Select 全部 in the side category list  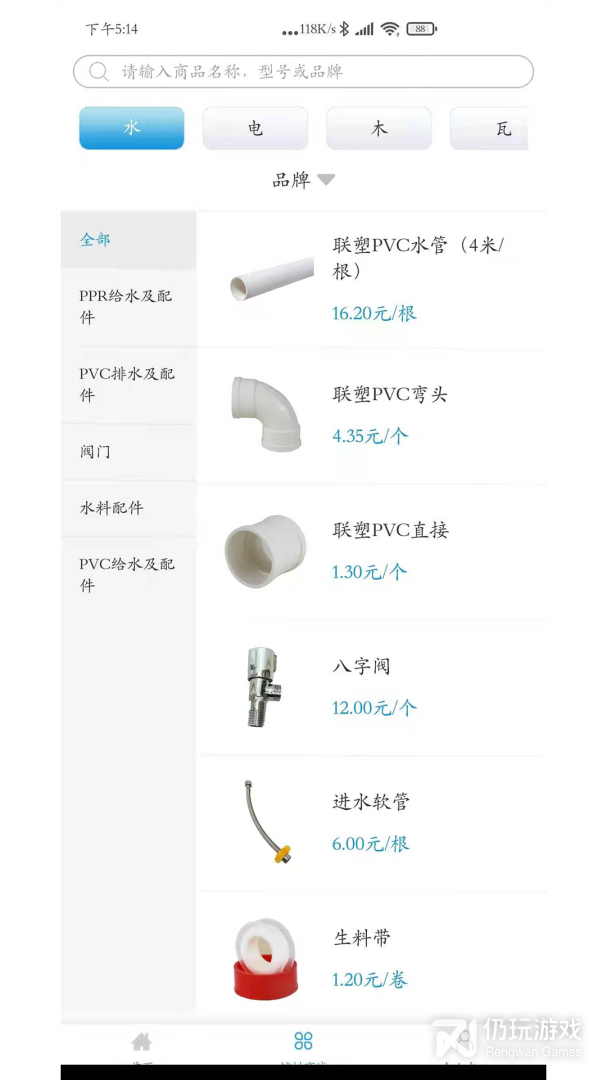tap(96, 240)
